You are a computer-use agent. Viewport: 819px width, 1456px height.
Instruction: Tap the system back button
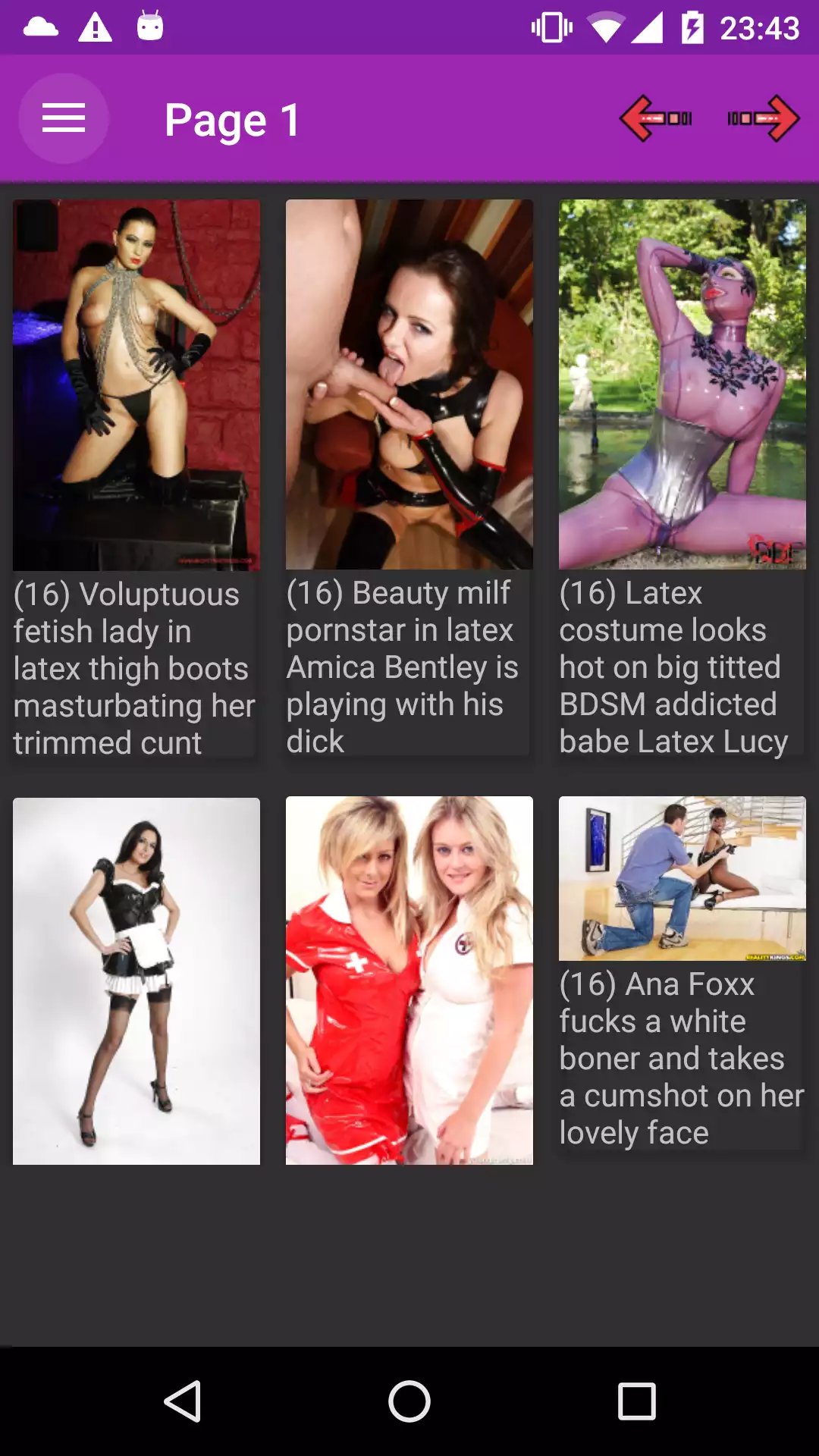click(x=182, y=1401)
